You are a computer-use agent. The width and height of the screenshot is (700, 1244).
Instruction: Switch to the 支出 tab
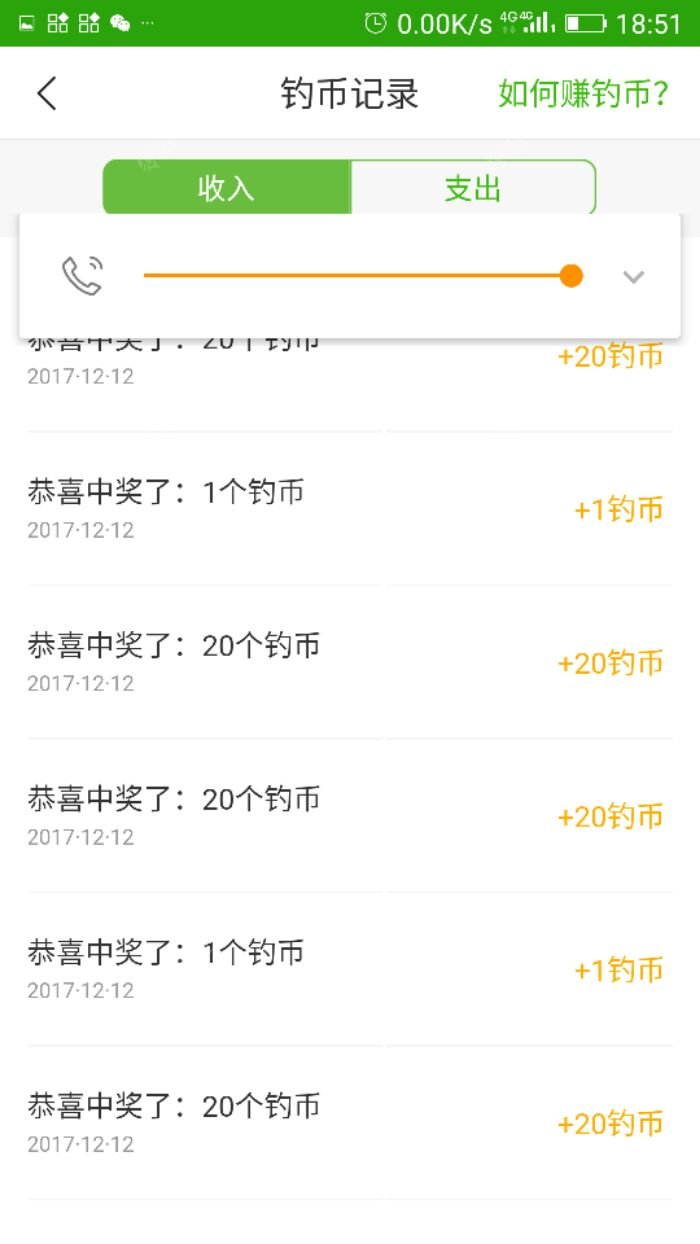pos(473,187)
